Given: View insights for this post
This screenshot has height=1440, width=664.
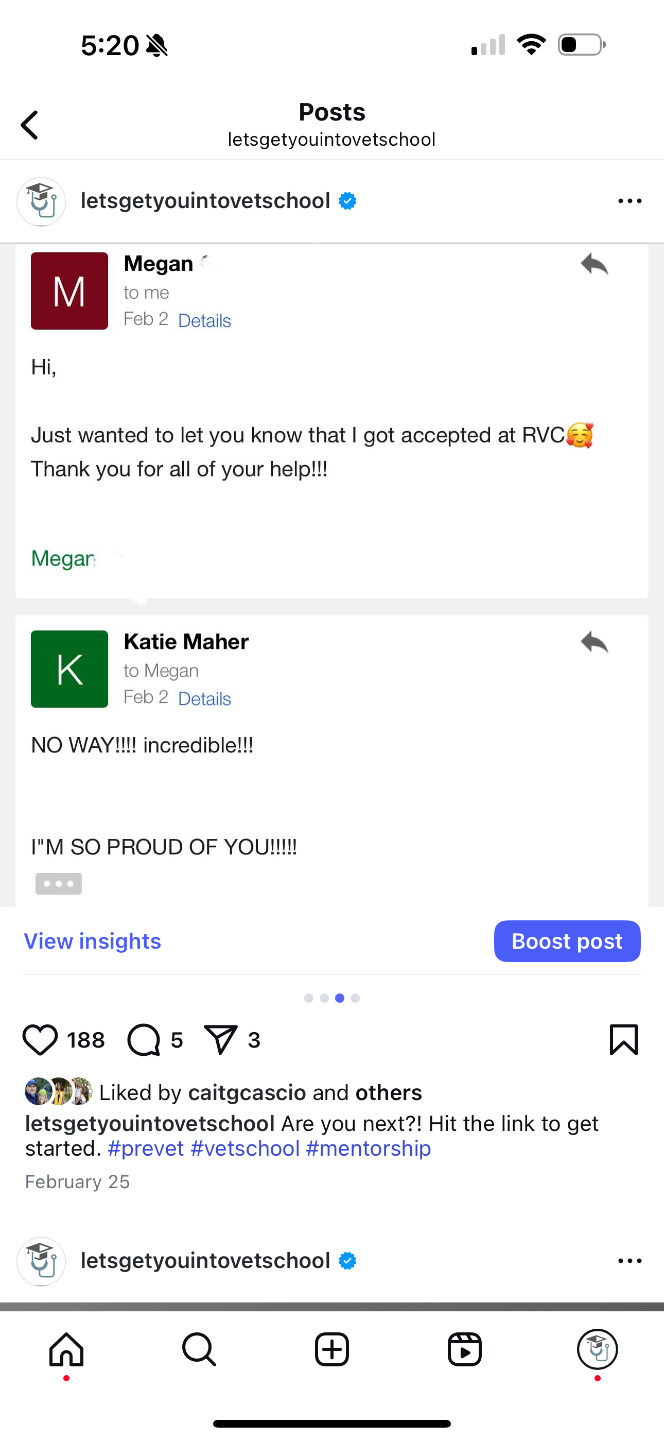Looking at the screenshot, I should (x=92, y=941).
